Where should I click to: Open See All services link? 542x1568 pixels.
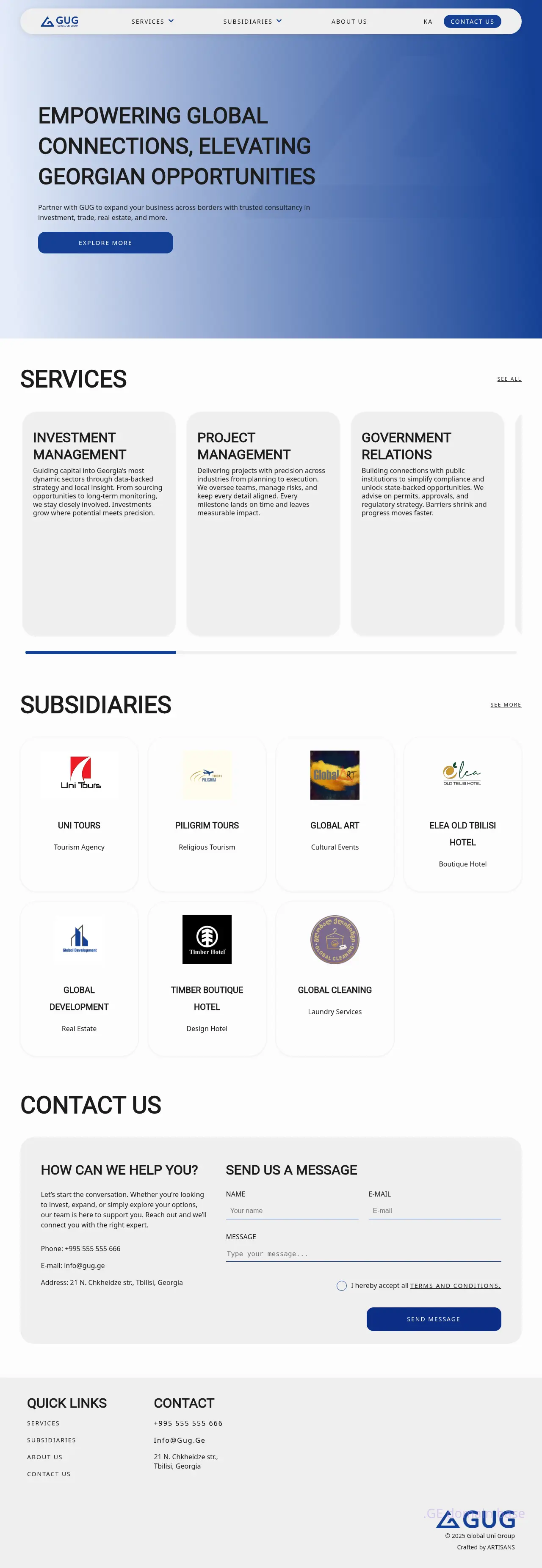509,379
